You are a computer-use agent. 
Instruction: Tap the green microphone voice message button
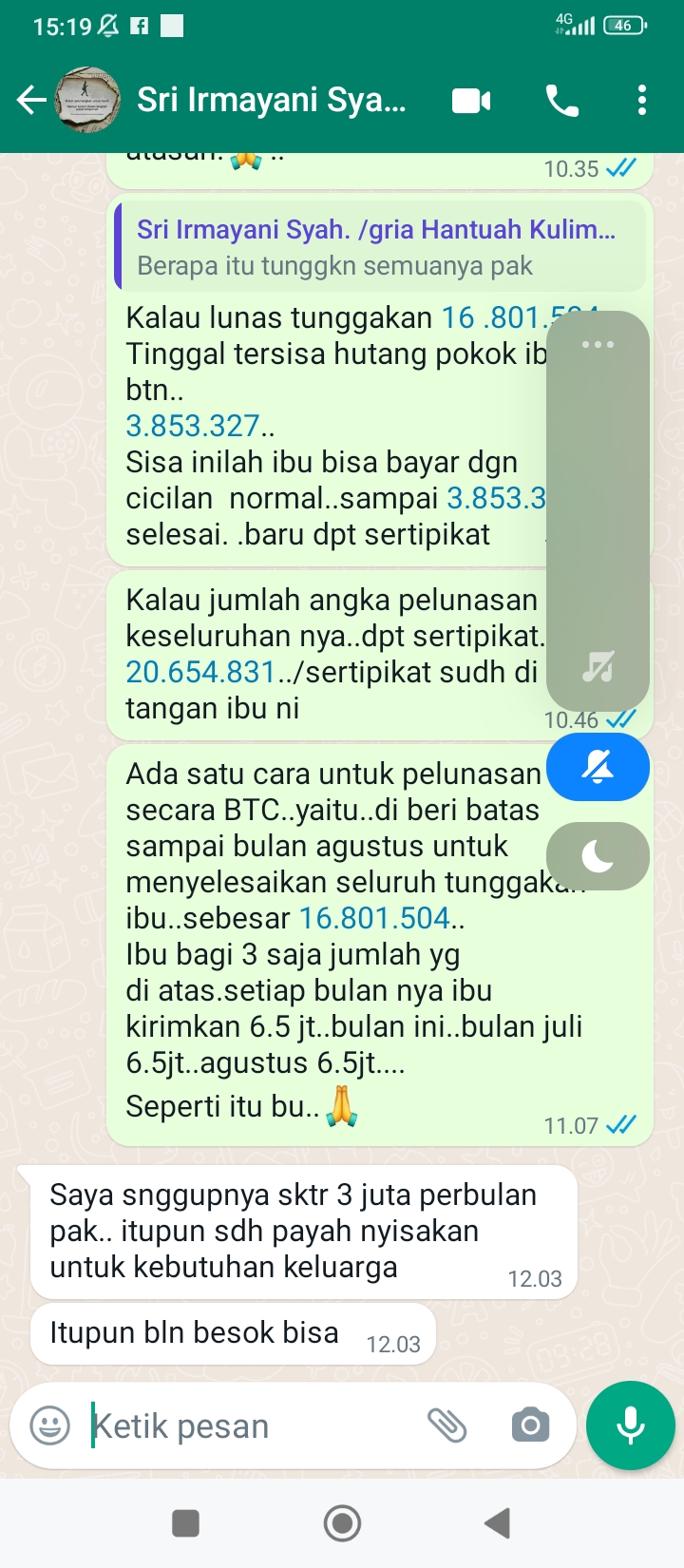coord(631,1425)
